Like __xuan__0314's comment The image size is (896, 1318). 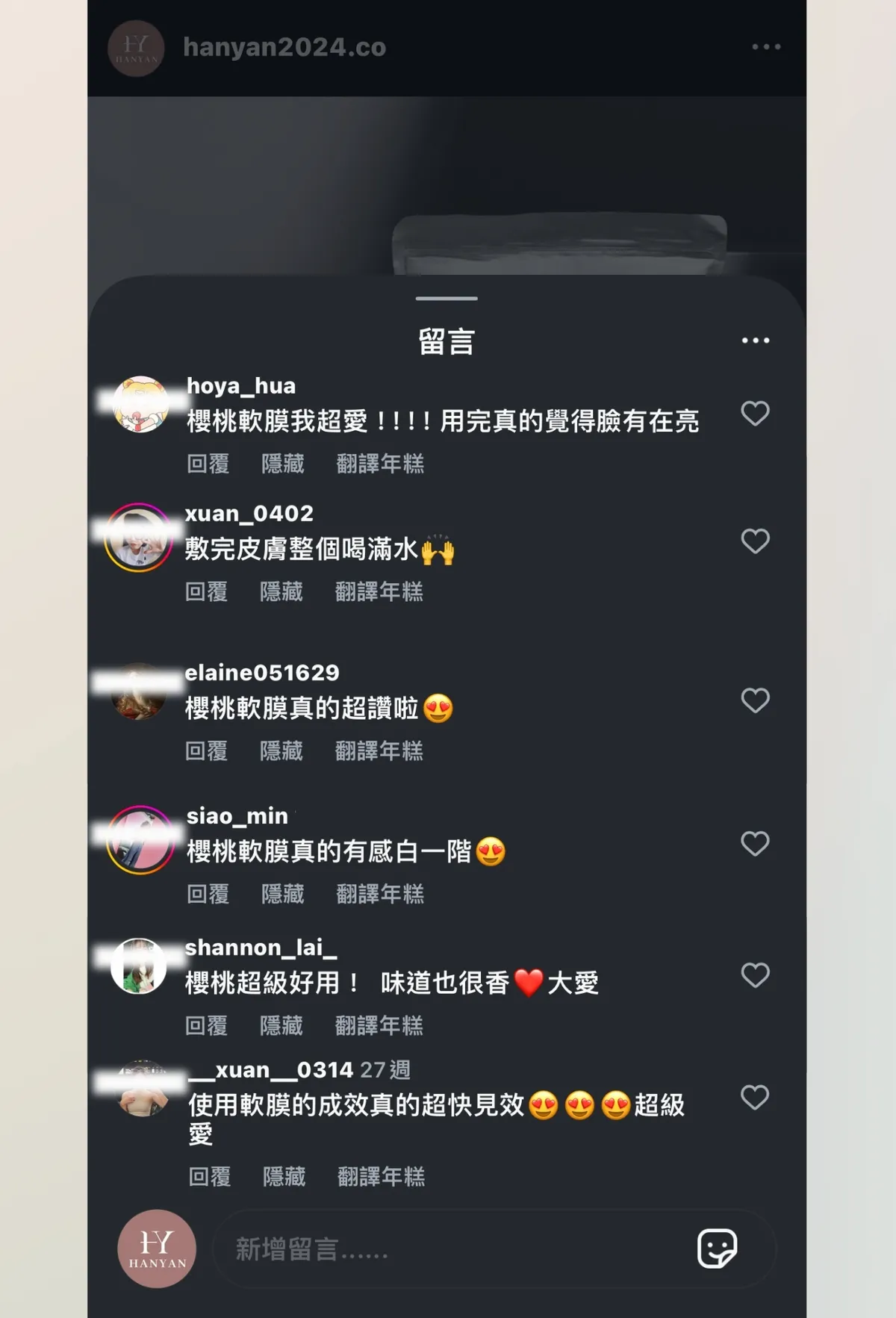(755, 1098)
